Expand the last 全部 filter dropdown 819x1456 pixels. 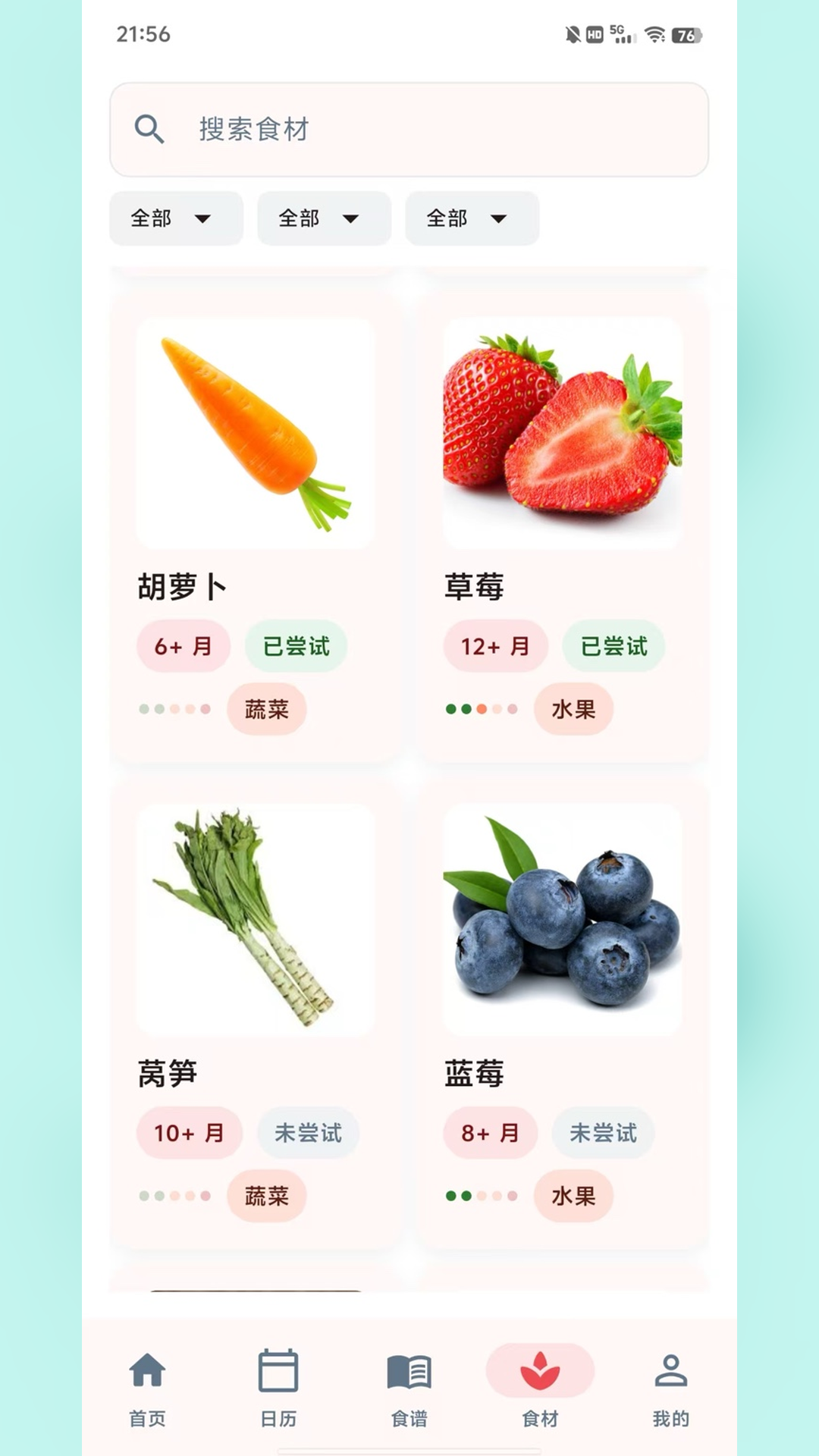[x=472, y=218]
